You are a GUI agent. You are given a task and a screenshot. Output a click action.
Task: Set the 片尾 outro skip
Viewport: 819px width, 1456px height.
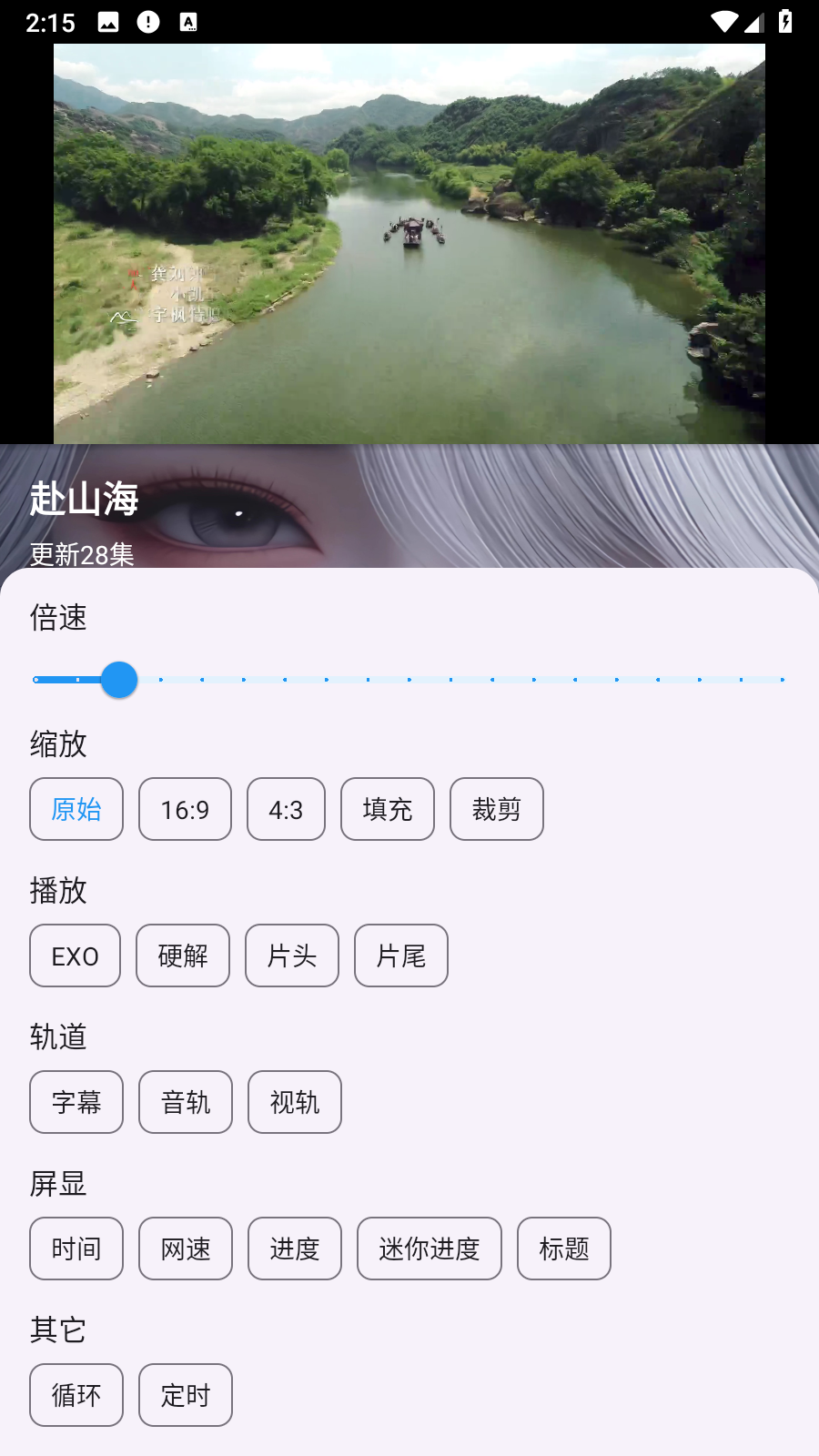pyautogui.click(x=401, y=955)
